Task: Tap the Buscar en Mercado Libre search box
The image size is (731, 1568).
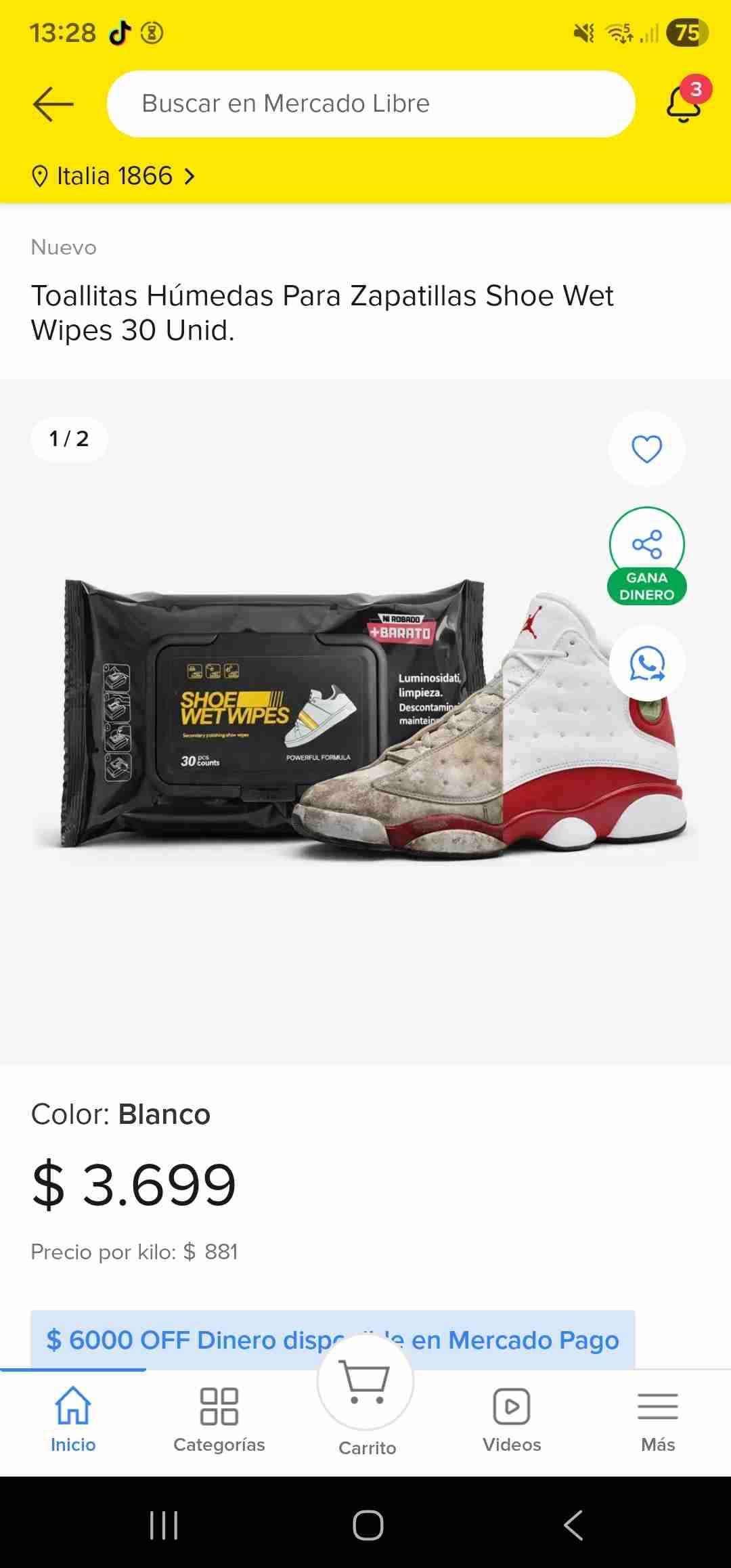Action: click(x=370, y=104)
